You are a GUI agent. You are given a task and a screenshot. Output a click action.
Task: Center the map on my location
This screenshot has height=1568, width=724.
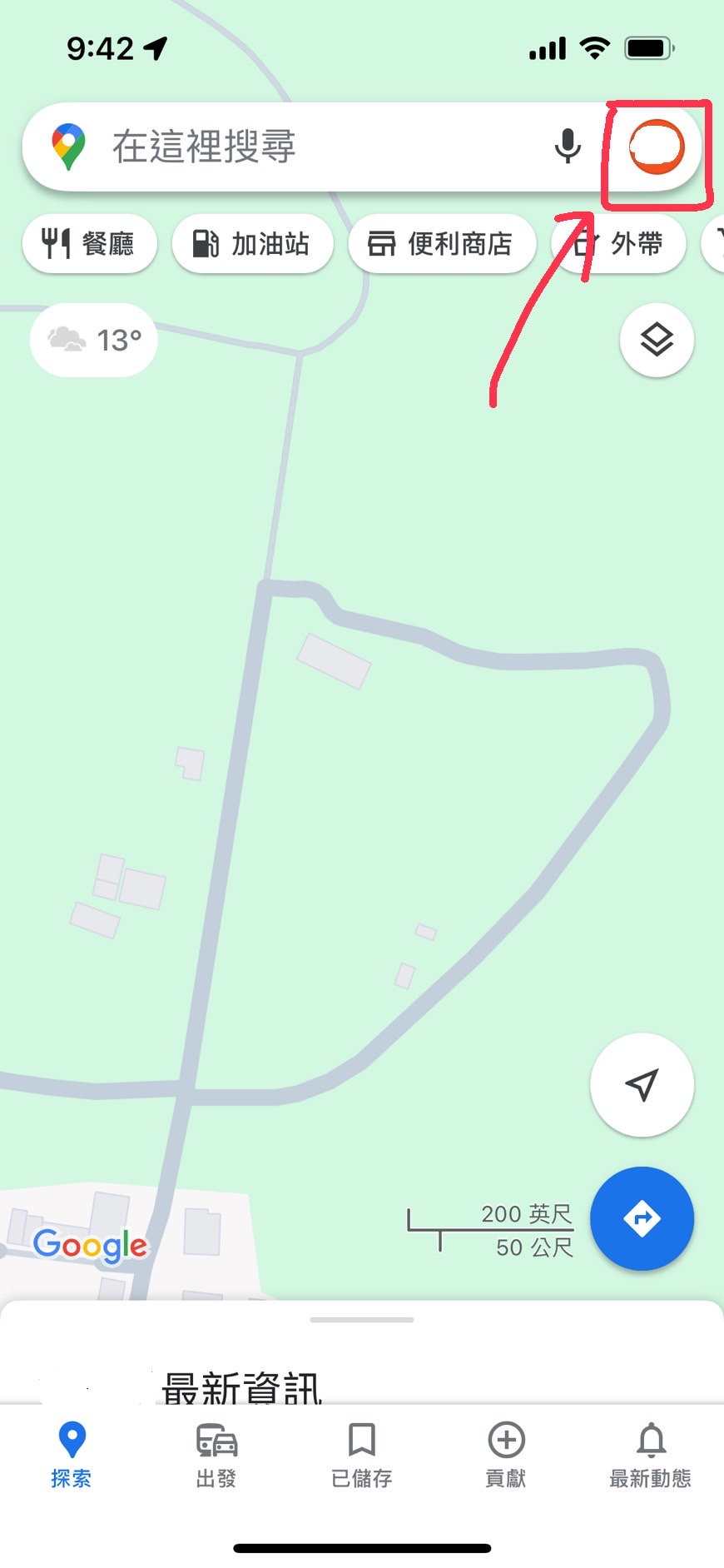(x=642, y=1084)
